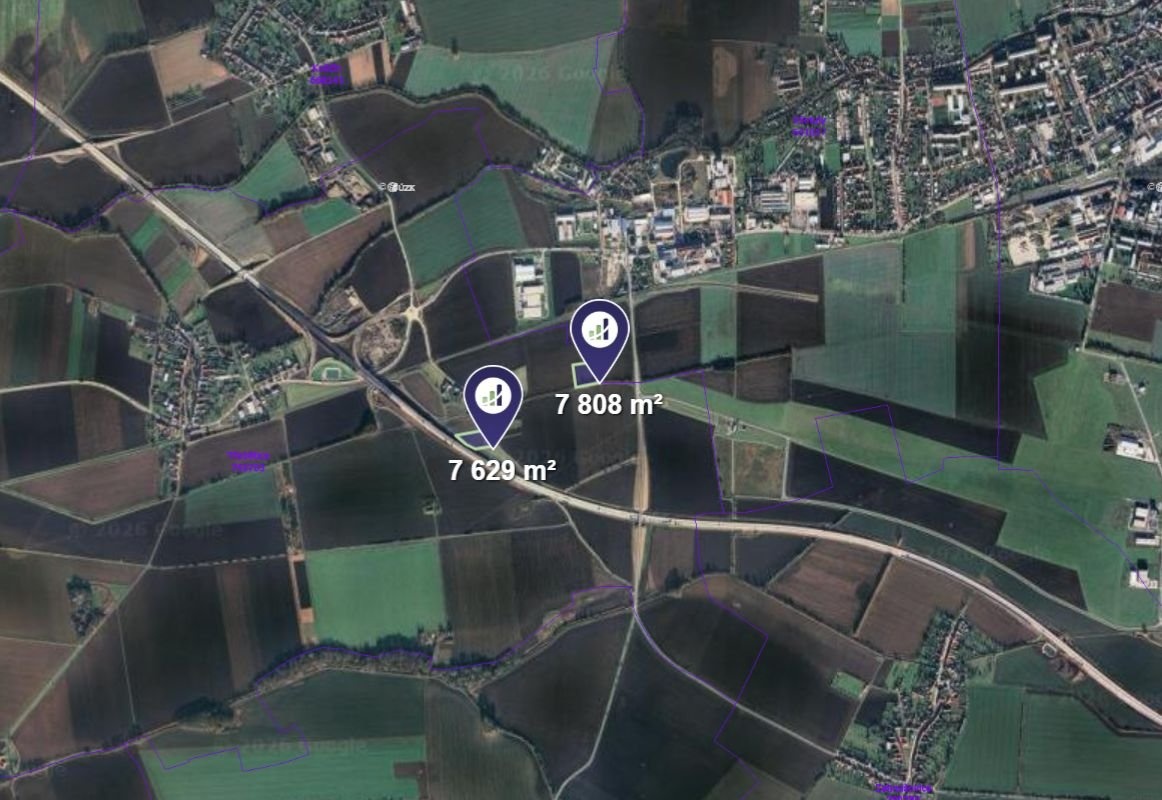The height and width of the screenshot is (800, 1162).
Task: Open the map pin labeled 7 629 m²
Action: [x=493, y=396]
